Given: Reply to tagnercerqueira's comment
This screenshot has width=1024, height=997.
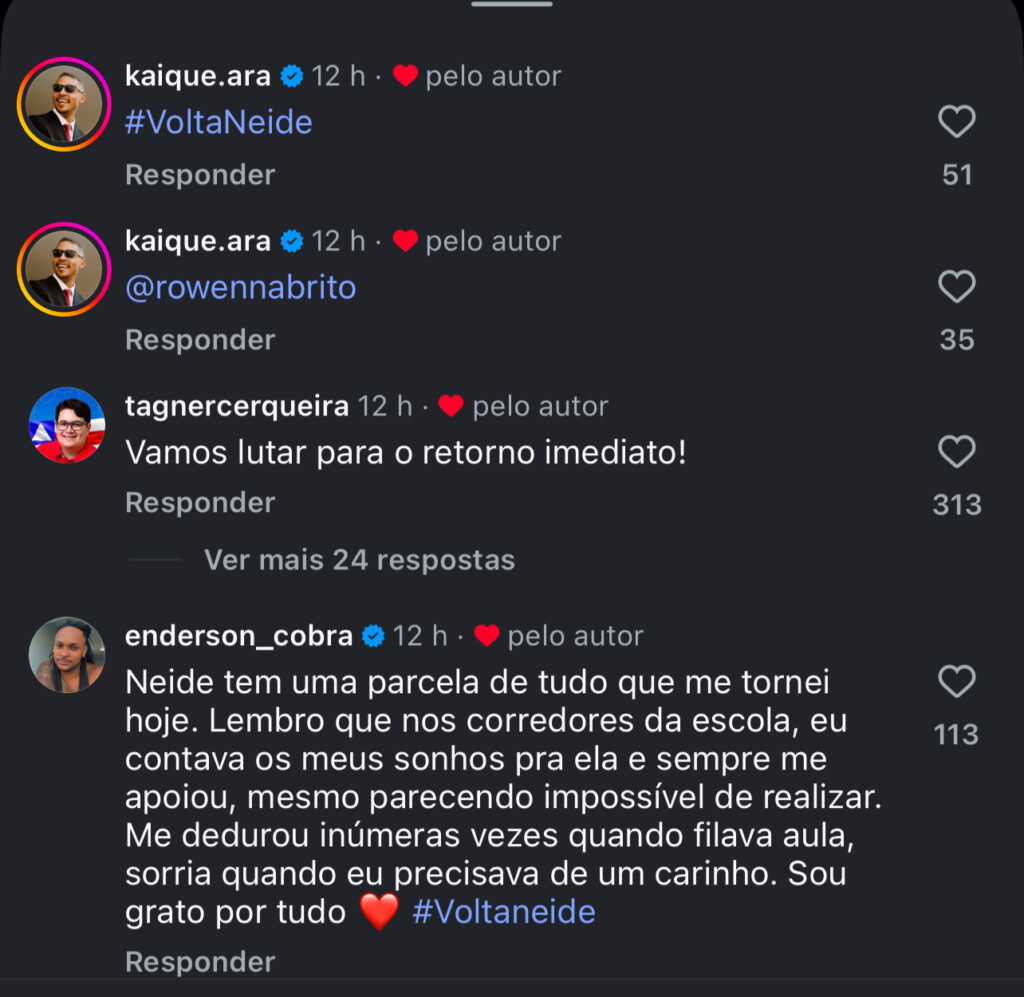Looking at the screenshot, I should (x=200, y=502).
